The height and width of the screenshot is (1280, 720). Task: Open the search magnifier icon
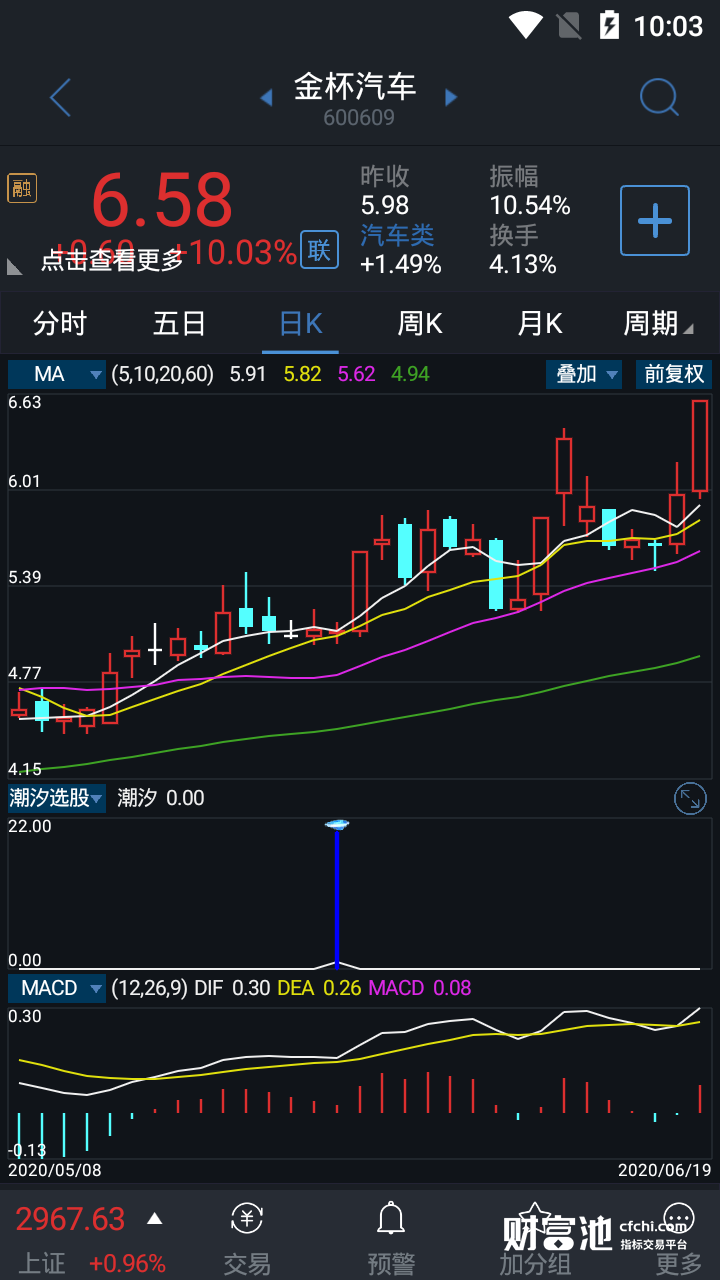point(659,98)
